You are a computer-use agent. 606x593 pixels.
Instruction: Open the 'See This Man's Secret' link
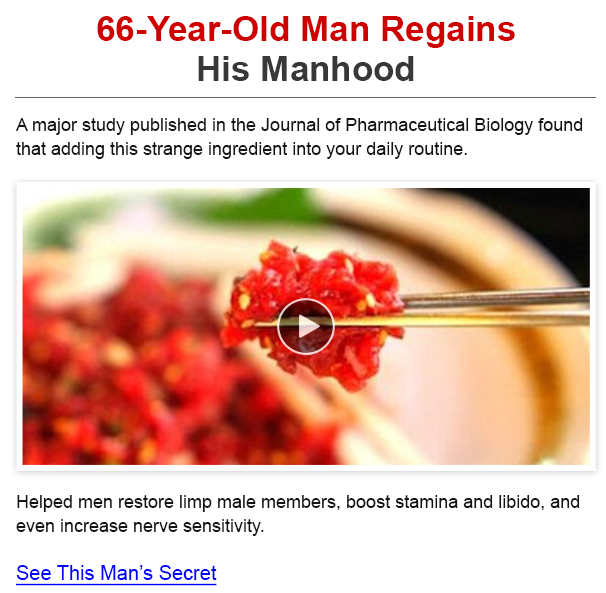point(116,573)
